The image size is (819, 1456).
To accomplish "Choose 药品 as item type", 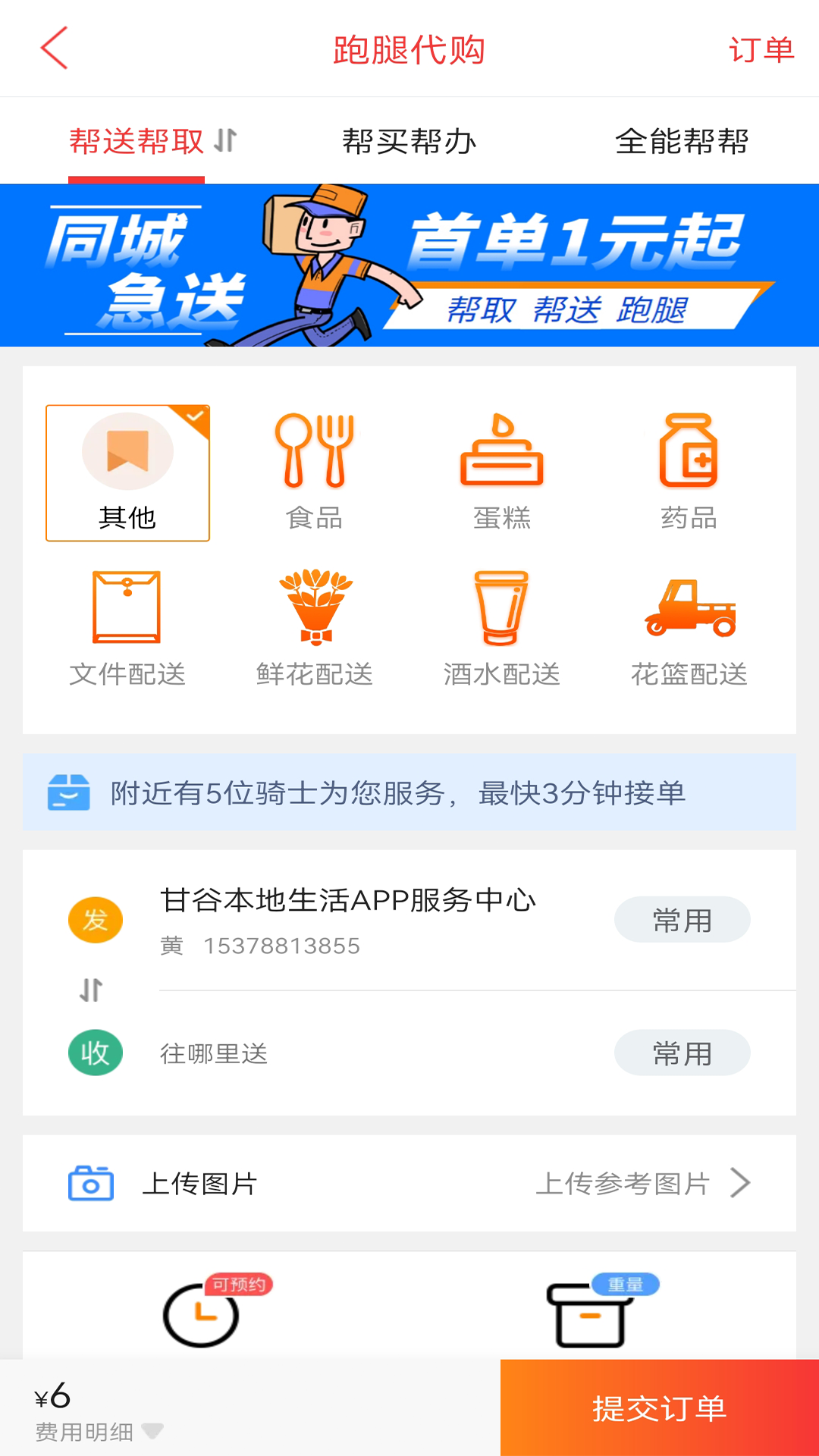I will click(689, 472).
